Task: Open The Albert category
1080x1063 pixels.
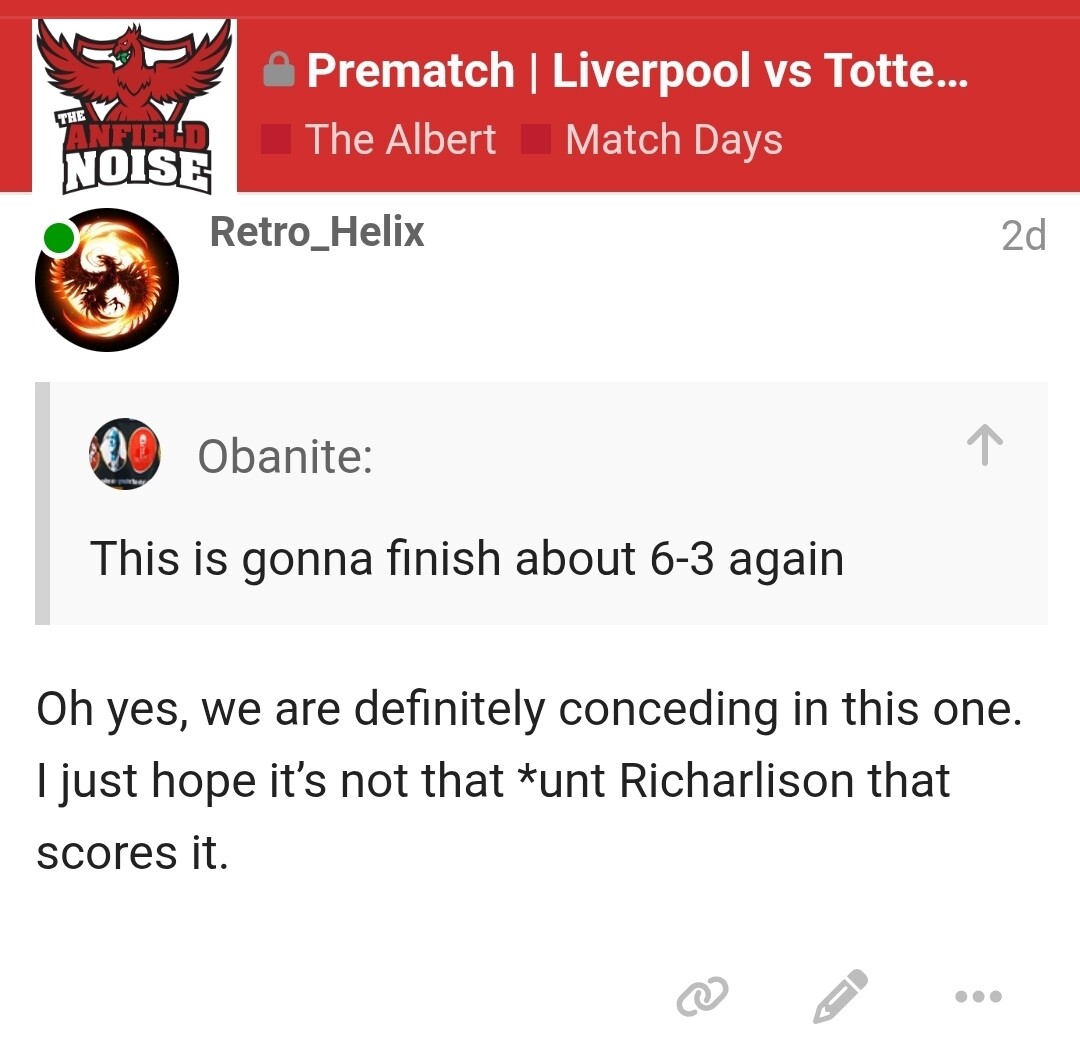Action: 399,140
